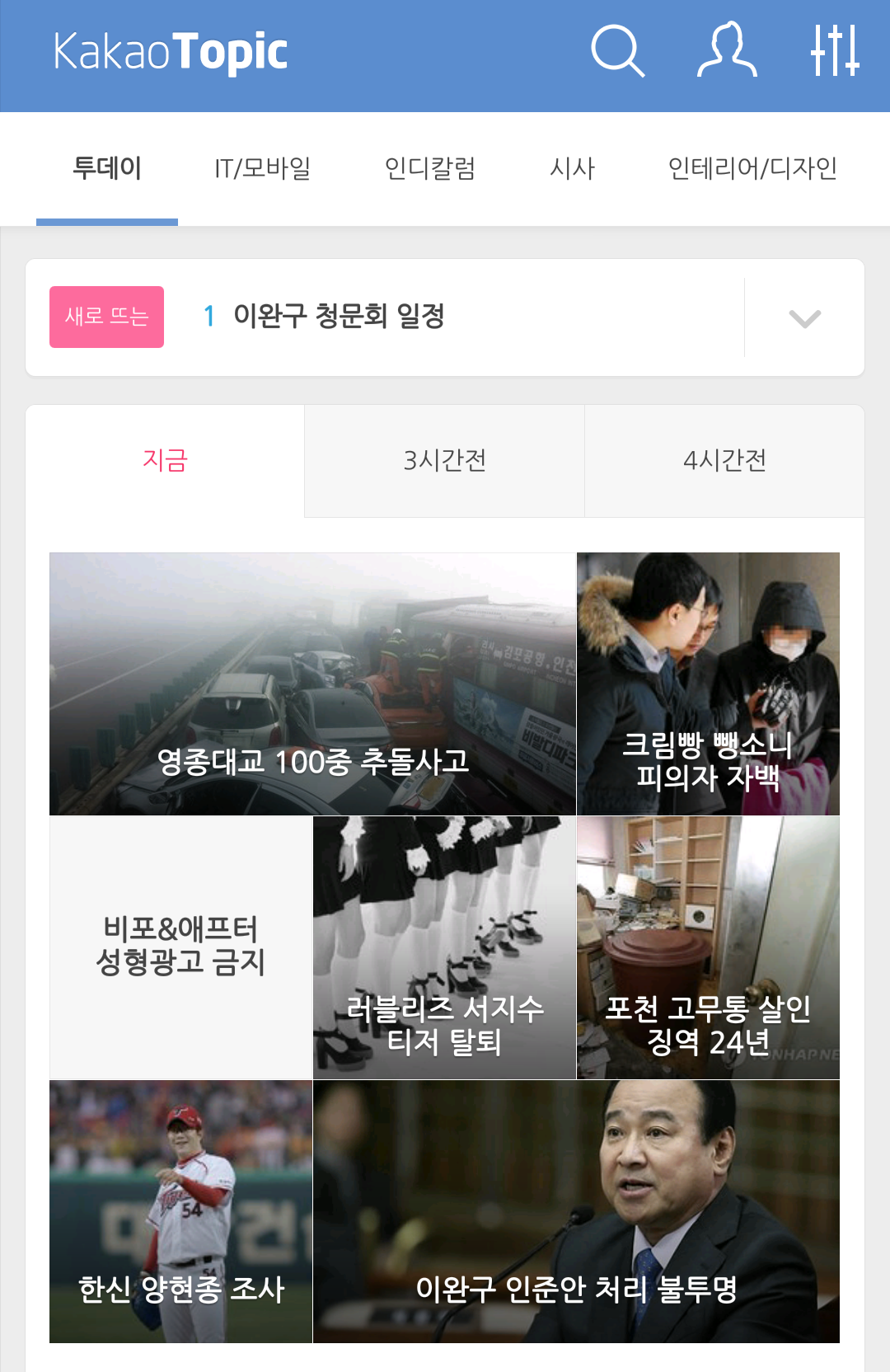890x1372 pixels.
Task: Open the 포천 고무통 살인 징역 24년 story
Action: (x=708, y=947)
